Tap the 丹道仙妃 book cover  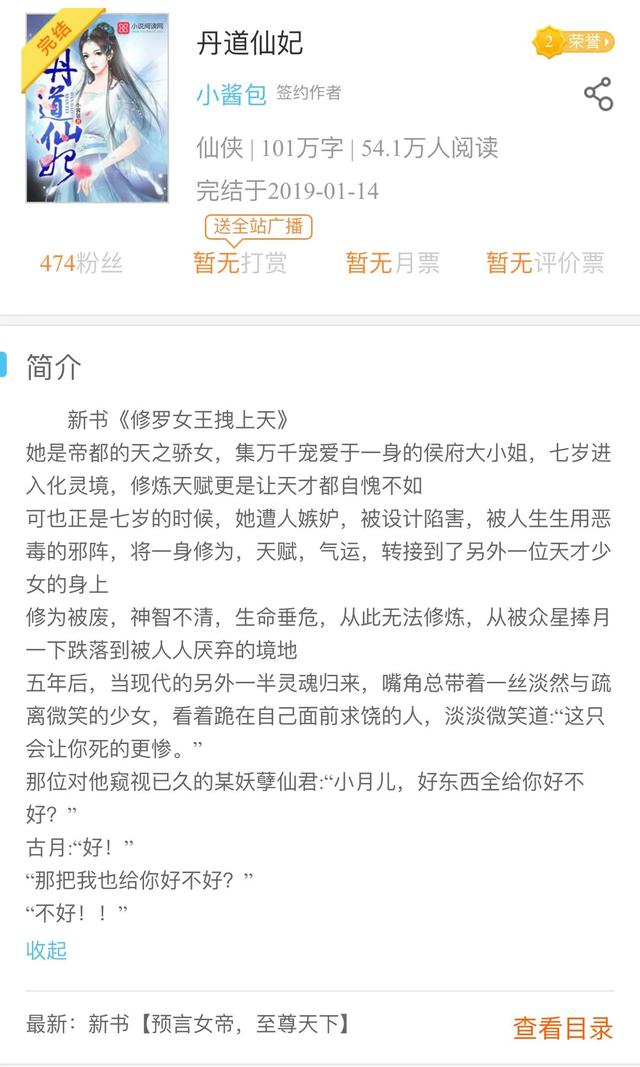(x=97, y=107)
